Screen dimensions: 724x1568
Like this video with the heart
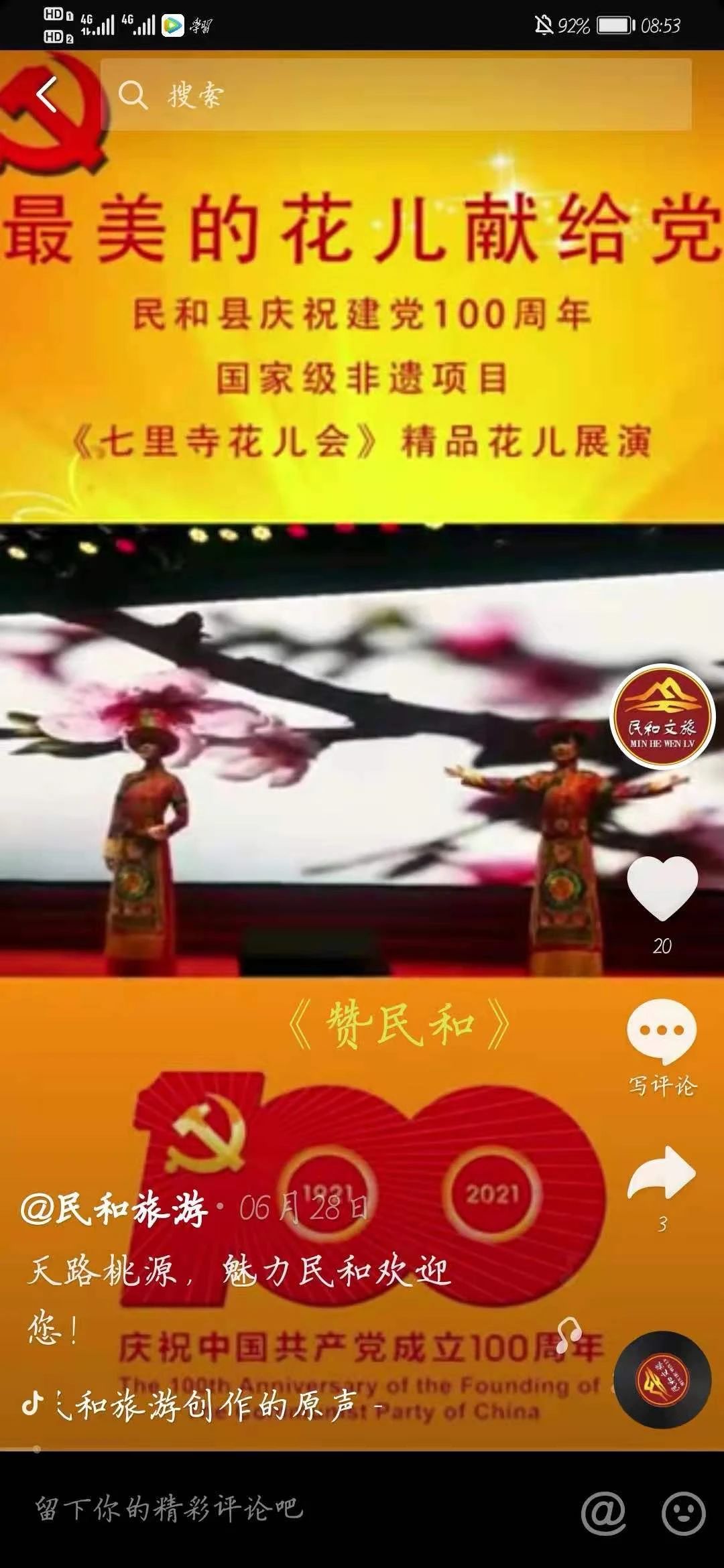[662, 888]
